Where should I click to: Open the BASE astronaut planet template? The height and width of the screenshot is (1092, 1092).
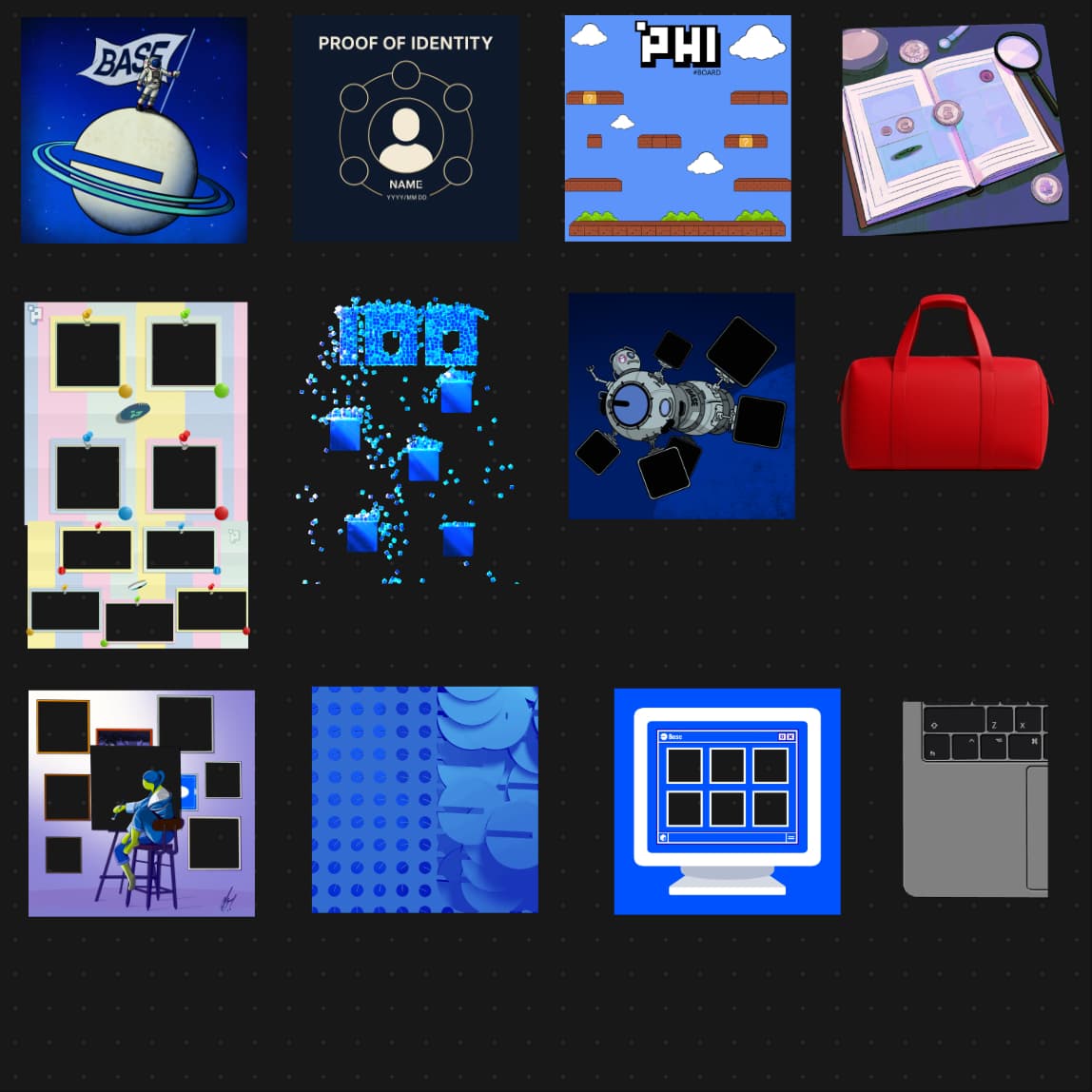coord(134,130)
